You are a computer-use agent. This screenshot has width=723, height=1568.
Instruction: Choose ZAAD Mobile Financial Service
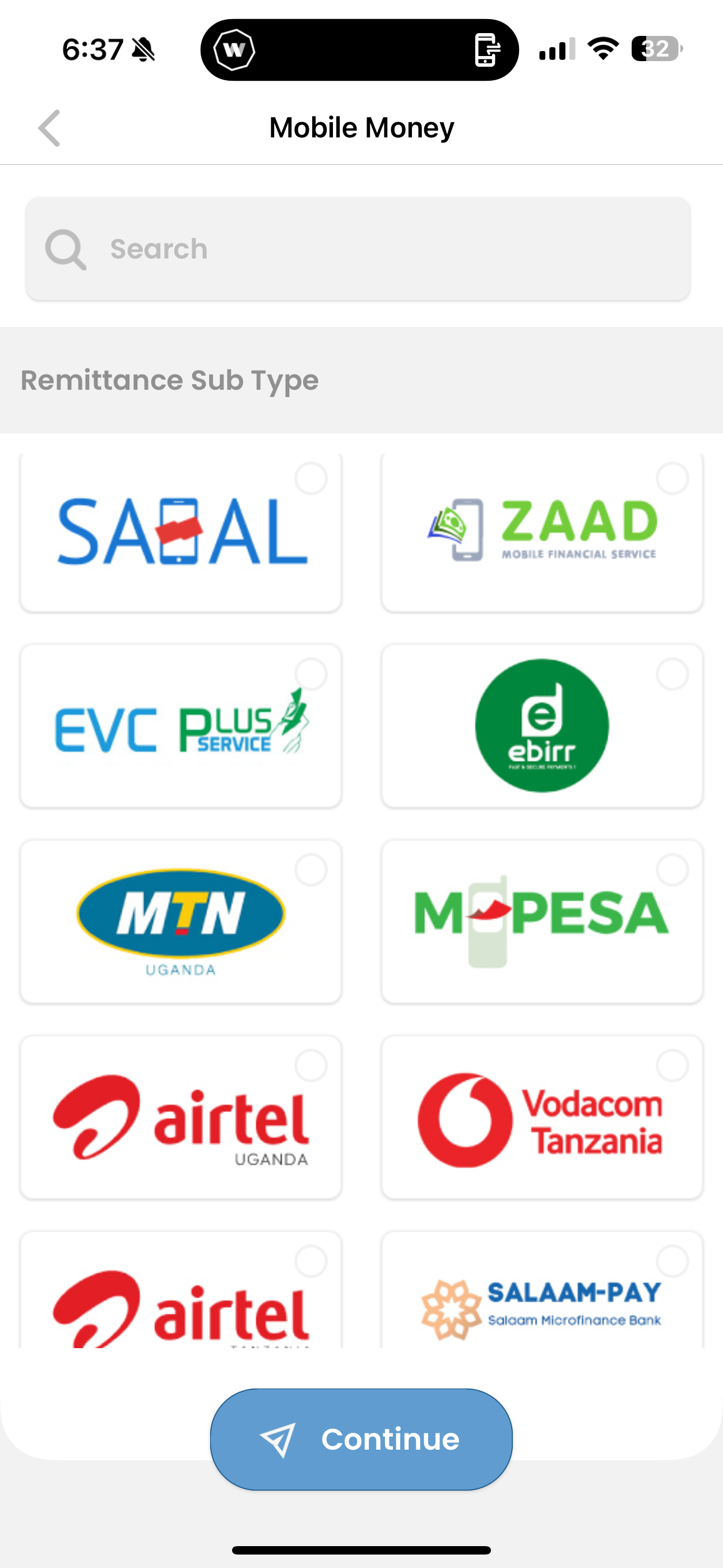tap(541, 532)
